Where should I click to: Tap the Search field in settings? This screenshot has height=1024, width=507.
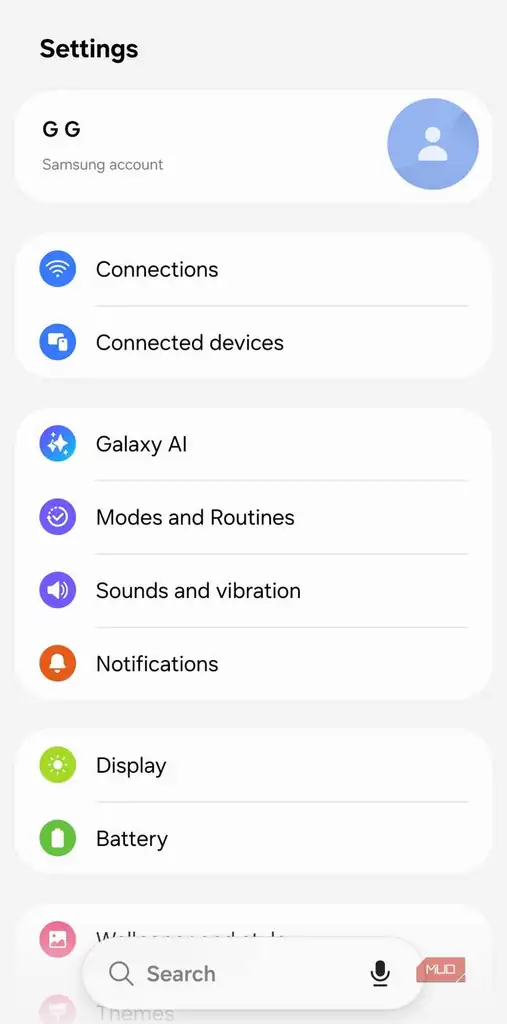point(235,974)
